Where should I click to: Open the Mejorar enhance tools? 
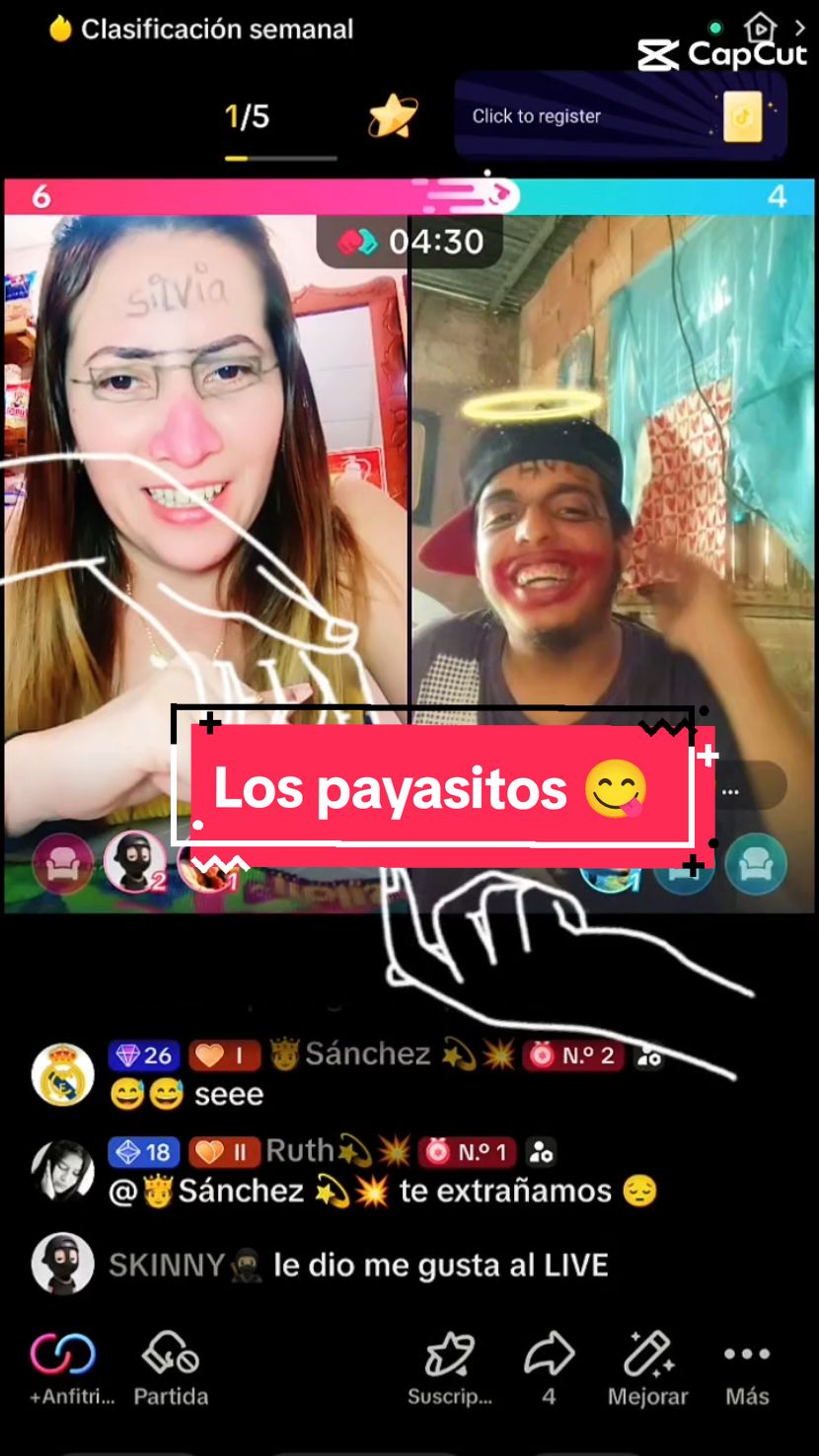point(647,1368)
